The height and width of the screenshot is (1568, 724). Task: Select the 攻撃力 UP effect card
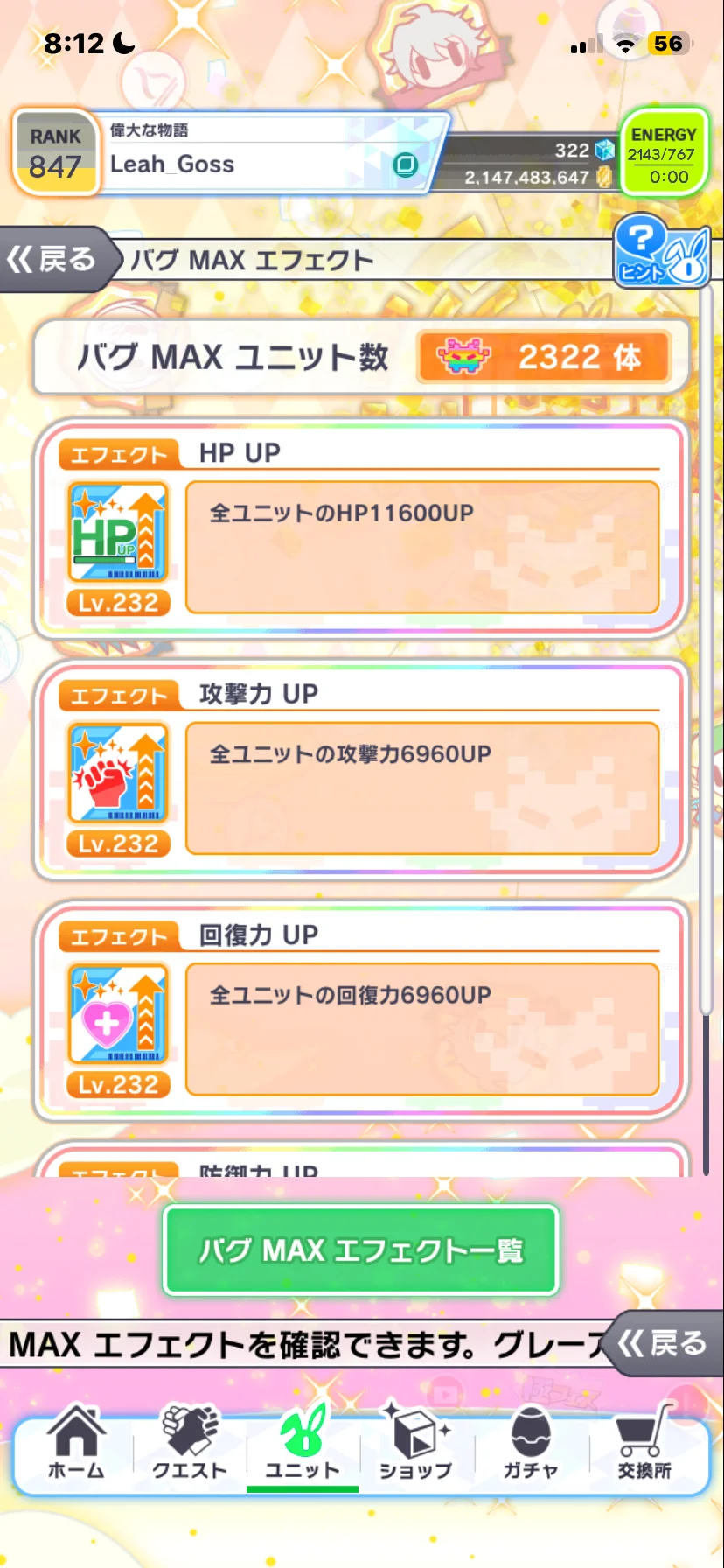[x=360, y=770]
